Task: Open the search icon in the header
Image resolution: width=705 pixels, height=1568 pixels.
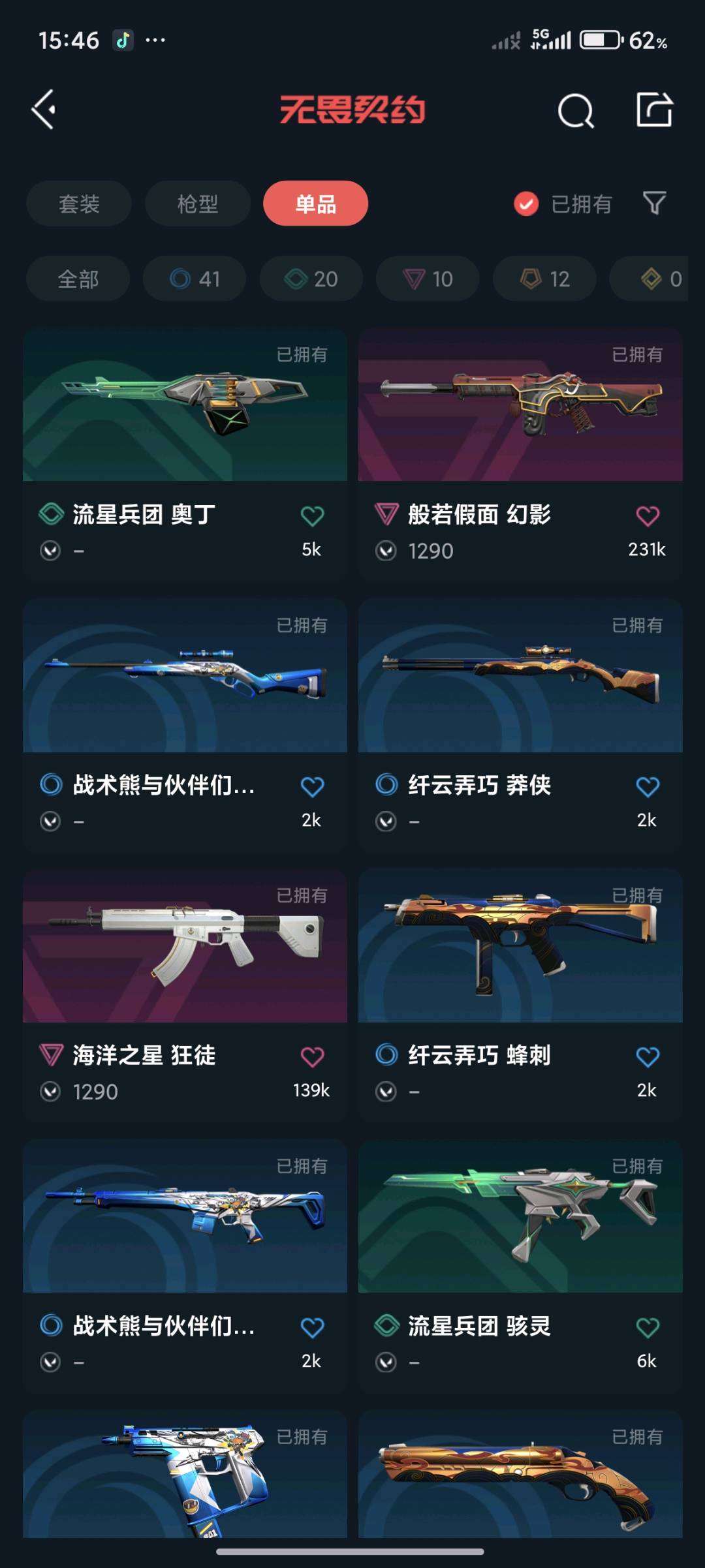Action: pos(575,110)
